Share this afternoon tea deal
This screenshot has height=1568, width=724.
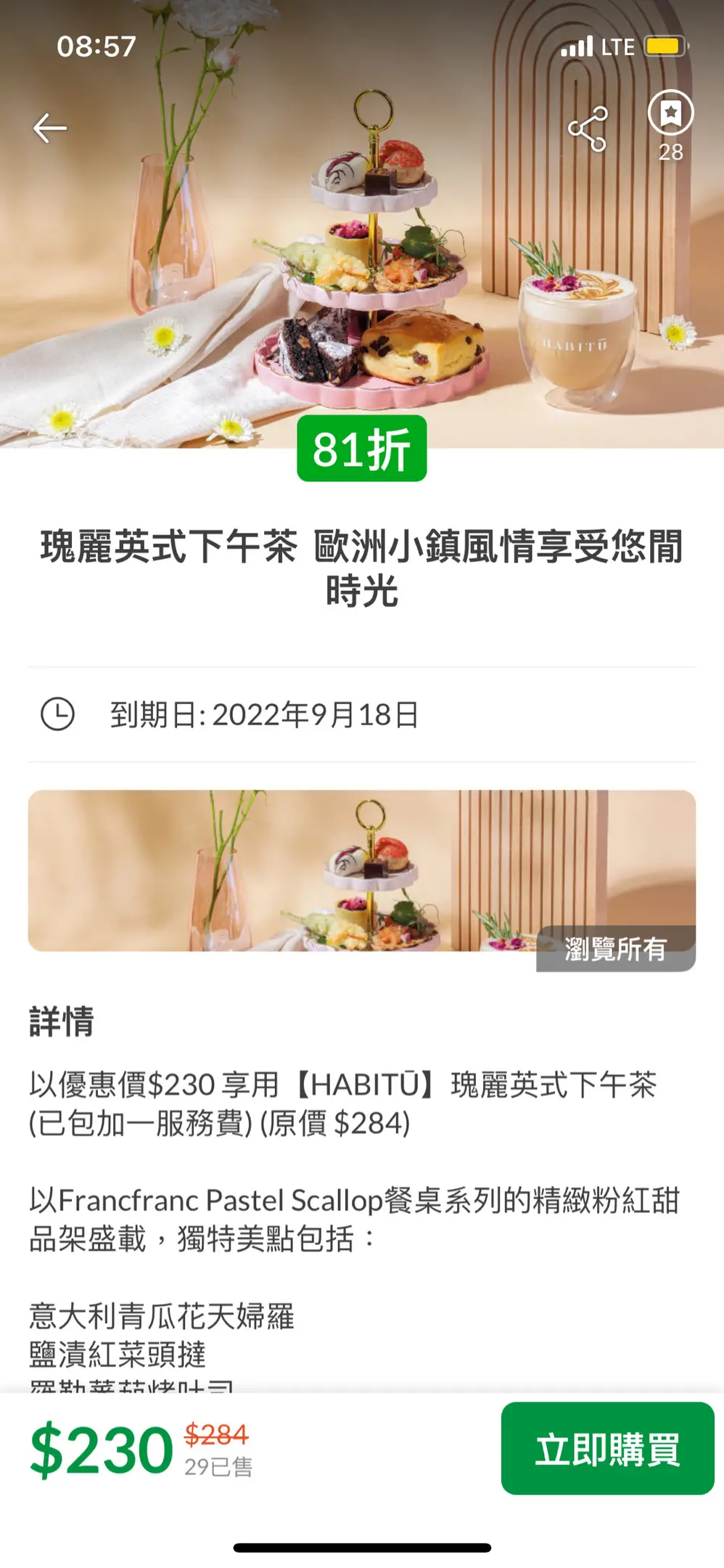pos(587,129)
